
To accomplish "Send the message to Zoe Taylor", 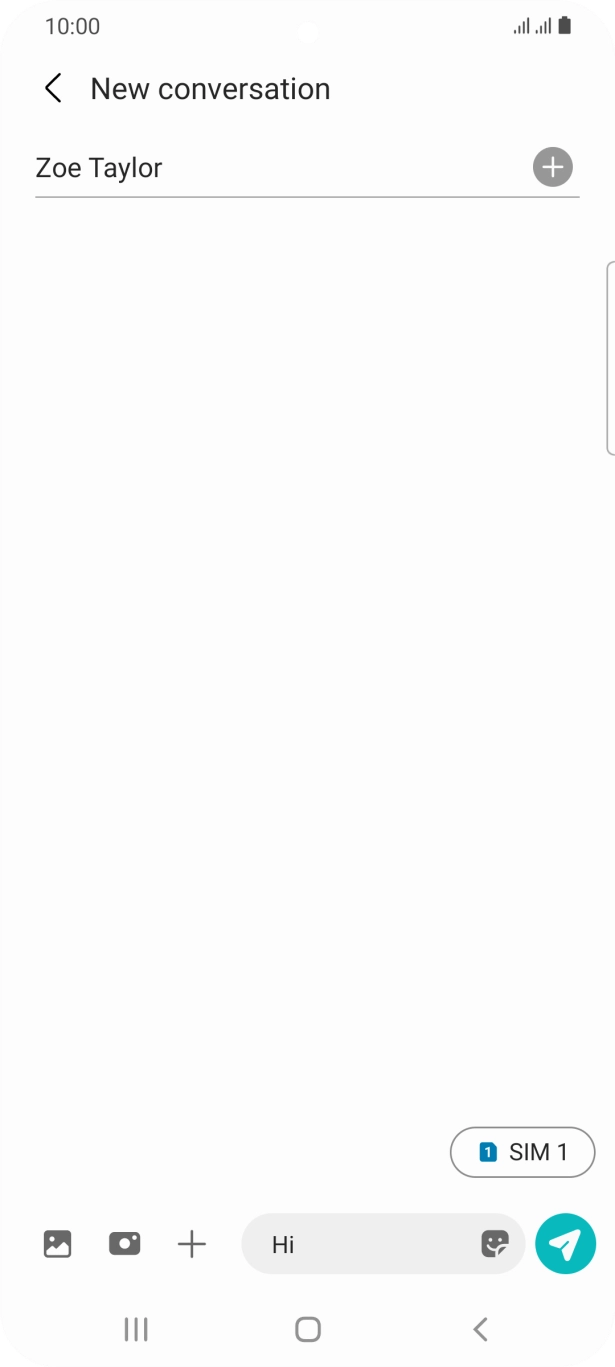I will coord(565,1244).
